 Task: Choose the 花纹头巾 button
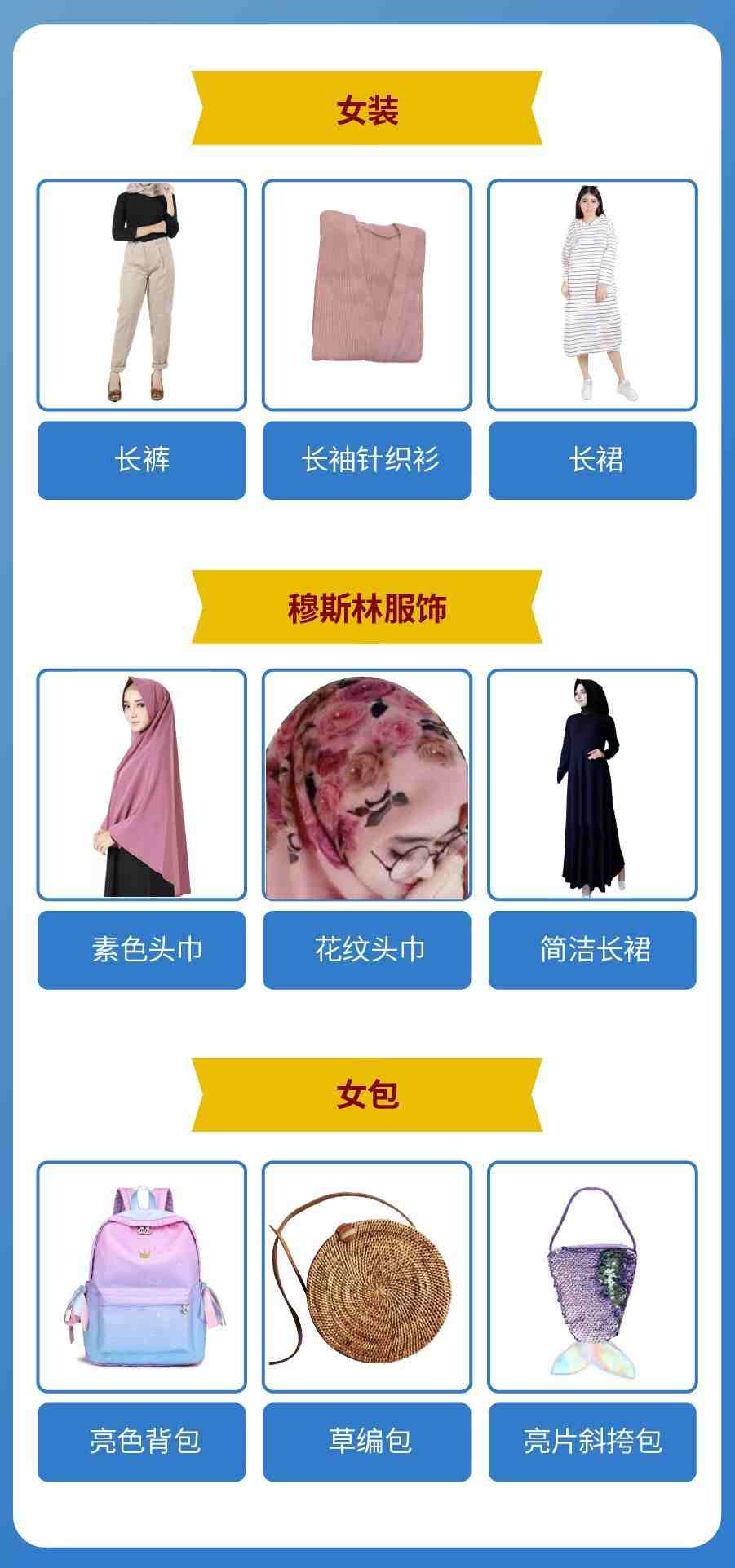click(367, 950)
